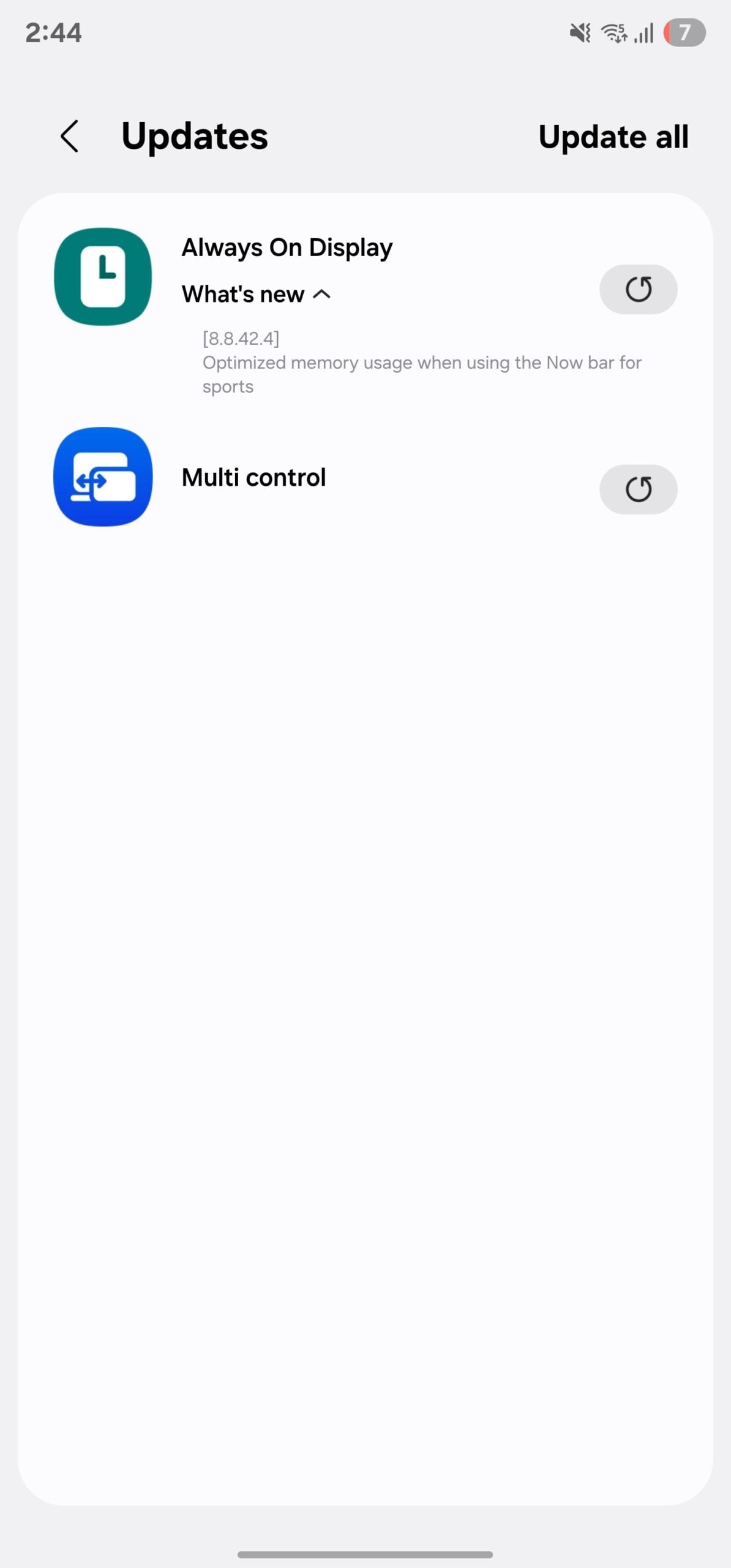Collapse the What's new section
Screen dimensions: 731x1568
(257, 295)
